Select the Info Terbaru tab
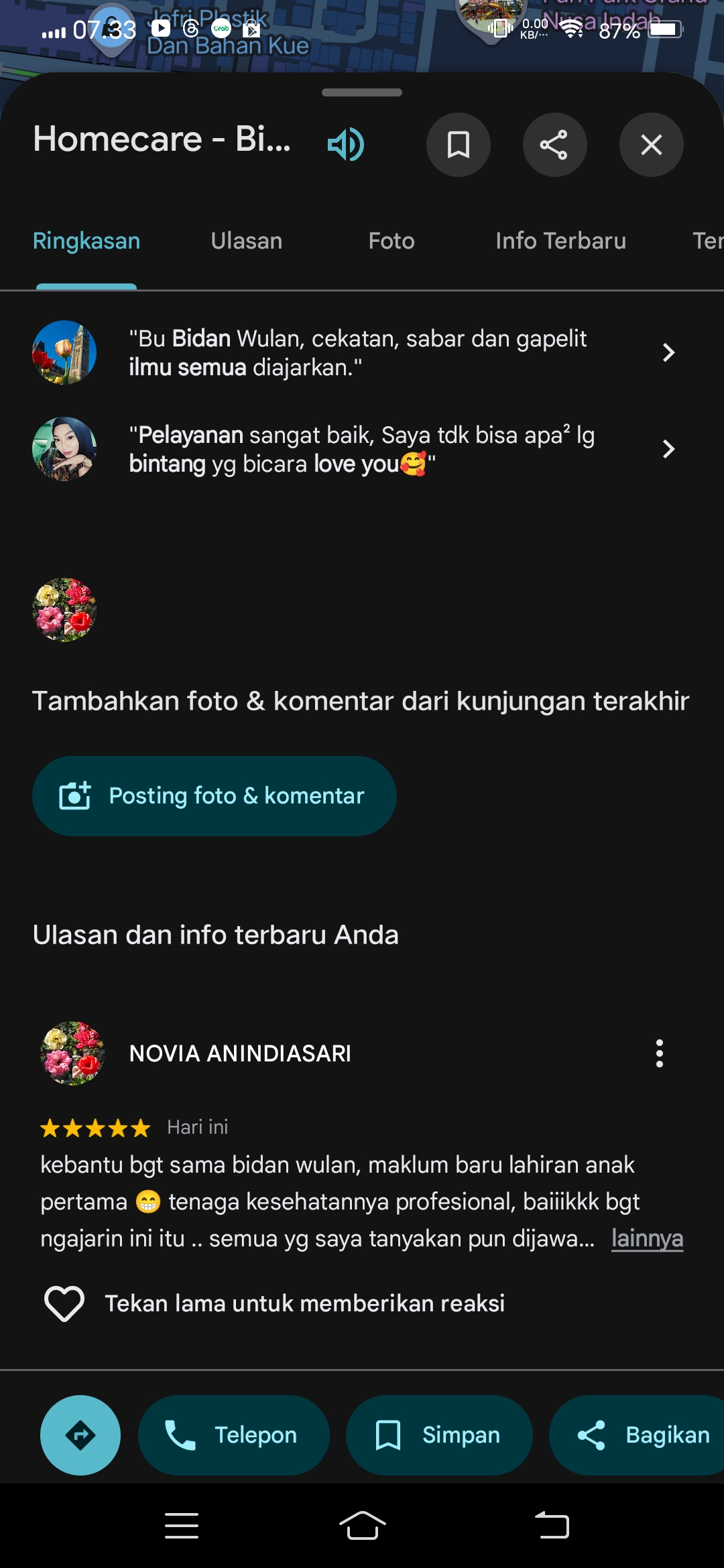The height and width of the screenshot is (1568, 724). tap(560, 241)
